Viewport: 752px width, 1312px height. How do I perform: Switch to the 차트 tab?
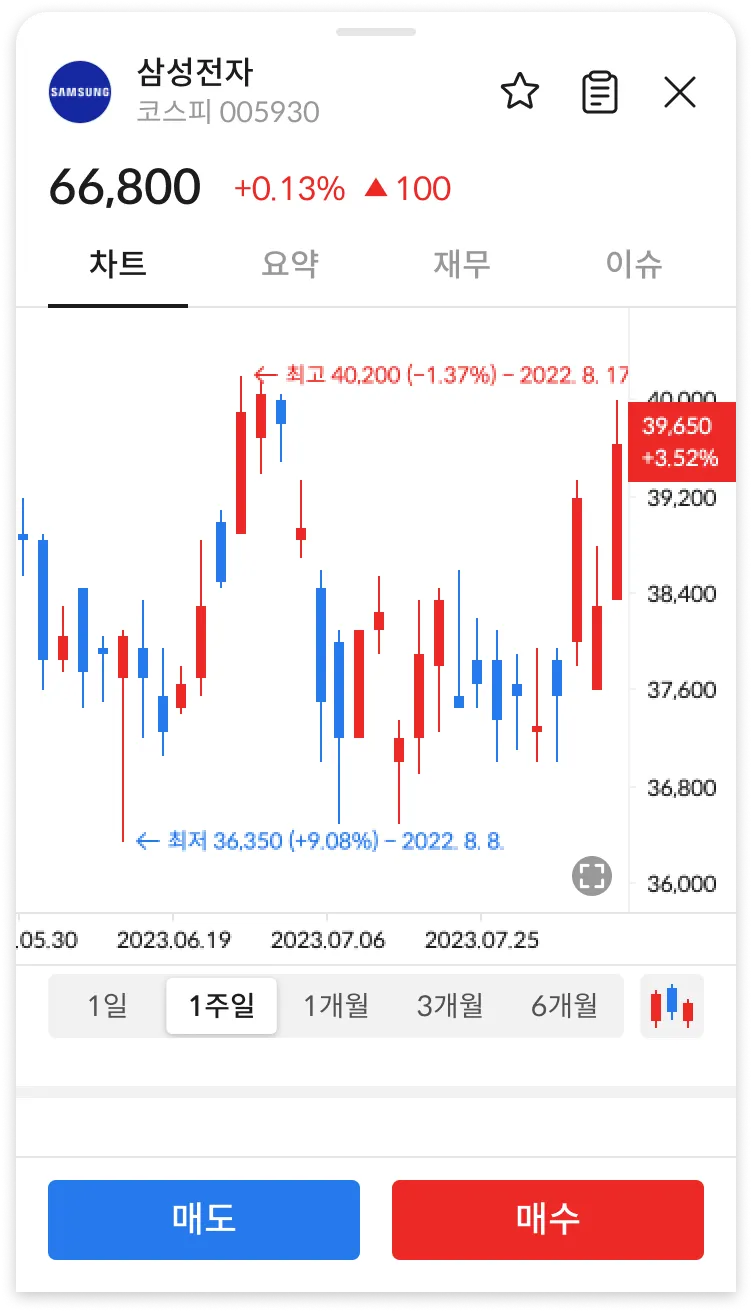coord(118,264)
